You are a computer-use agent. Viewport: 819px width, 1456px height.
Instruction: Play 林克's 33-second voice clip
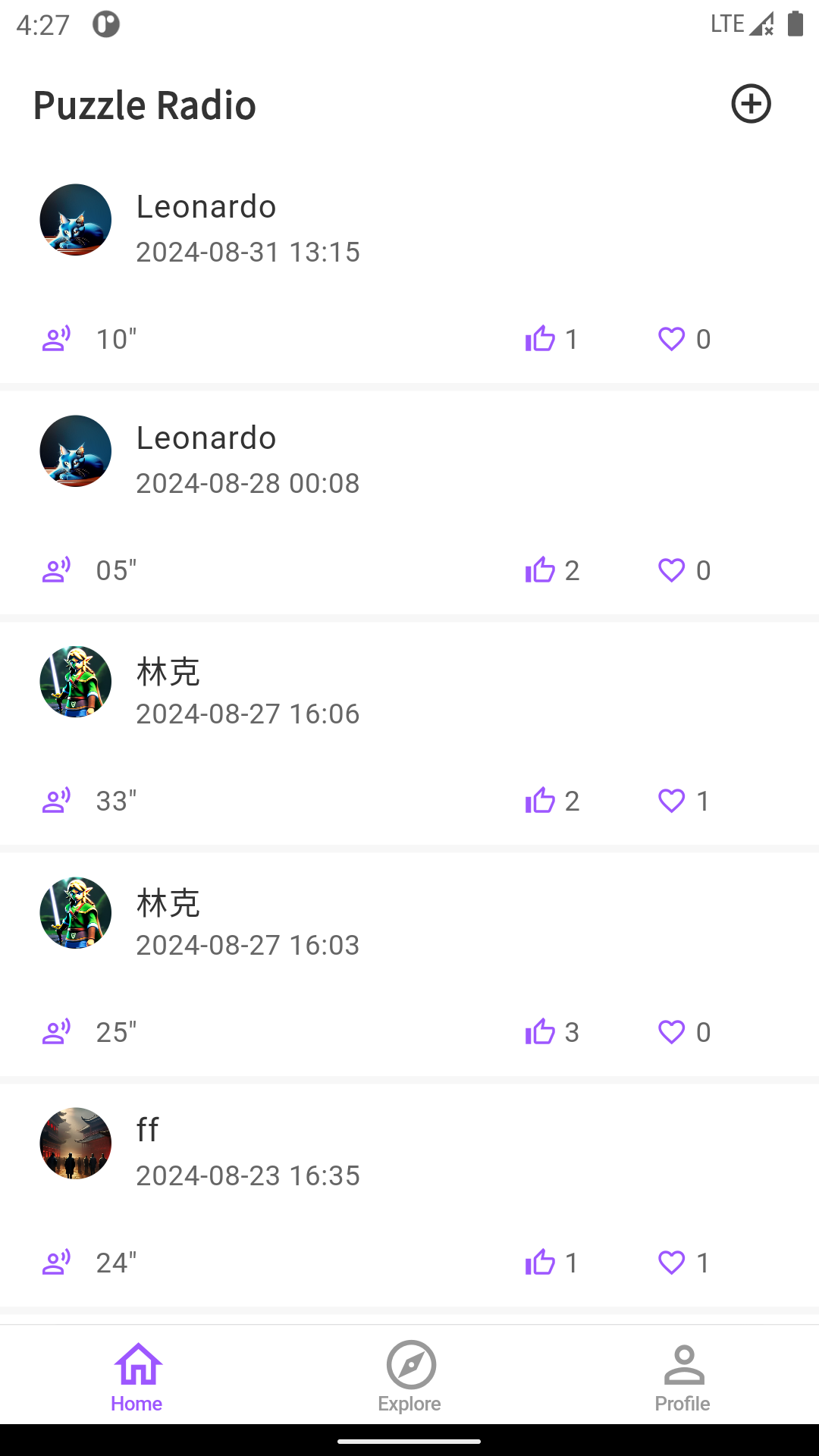coord(57,801)
